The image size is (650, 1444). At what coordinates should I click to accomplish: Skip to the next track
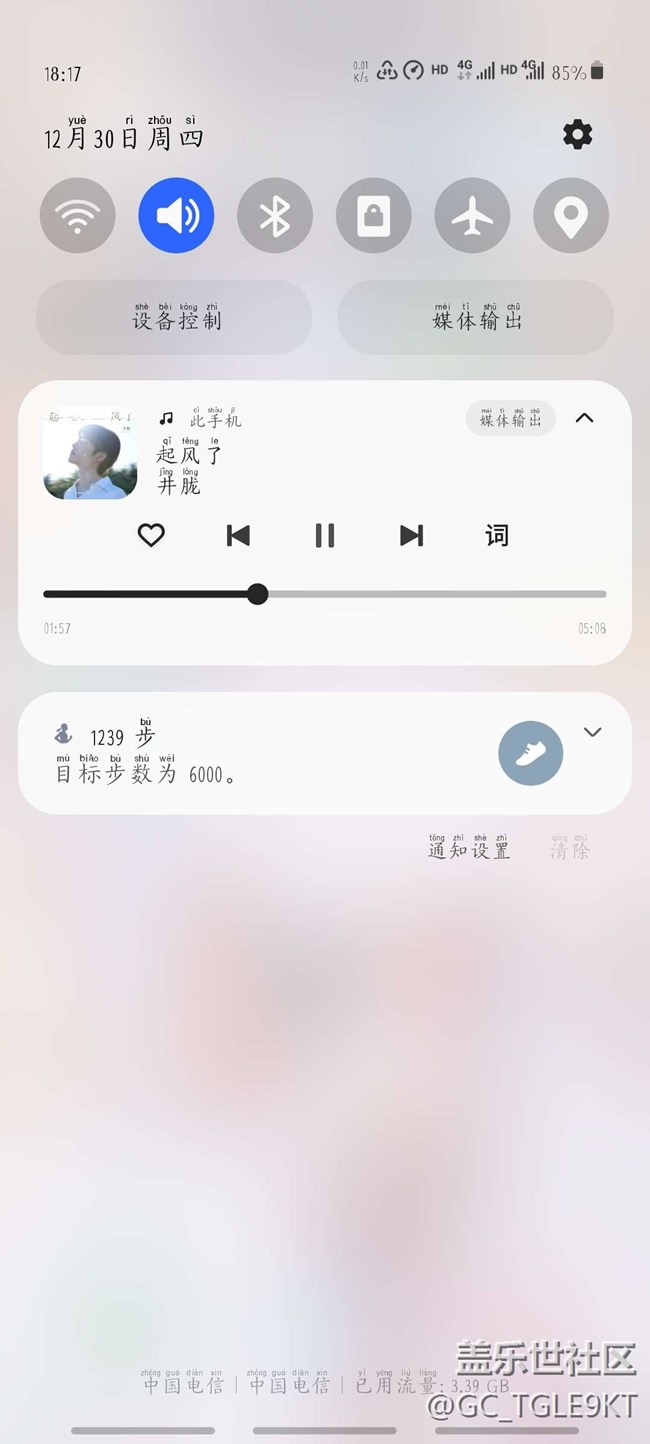[x=411, y=536]
